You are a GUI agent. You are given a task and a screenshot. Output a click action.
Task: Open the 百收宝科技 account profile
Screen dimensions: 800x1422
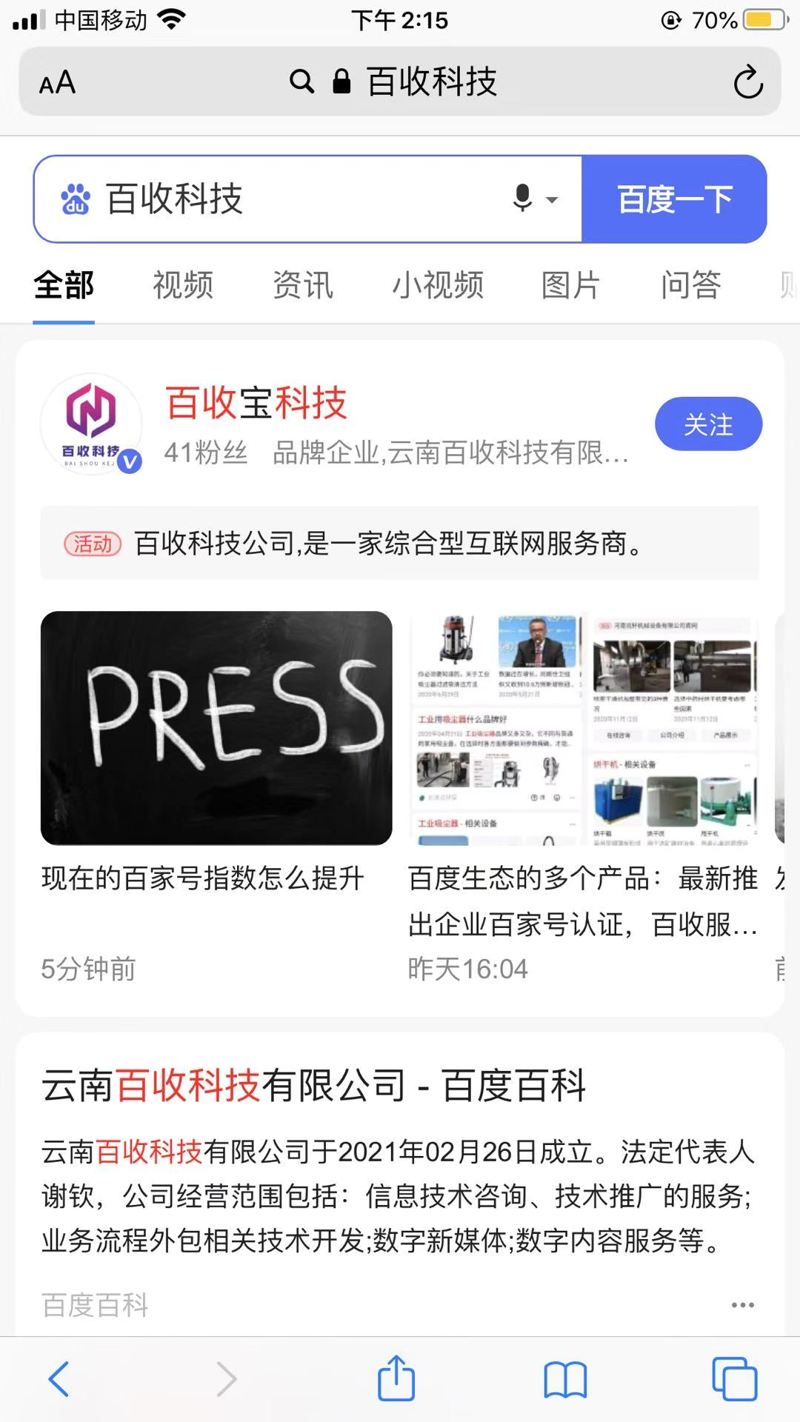tap(256, 403)
